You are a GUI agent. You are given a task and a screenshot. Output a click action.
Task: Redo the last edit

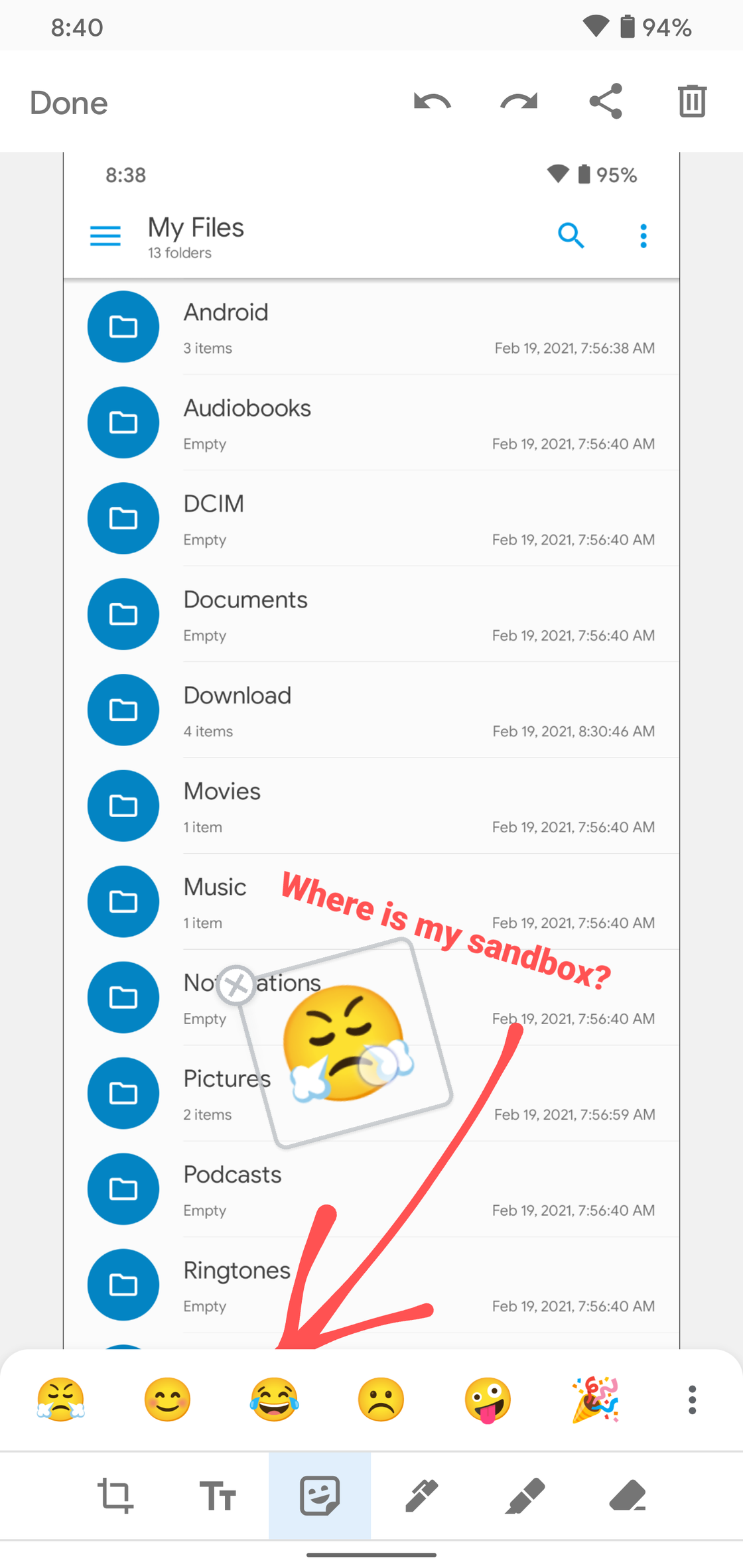pos(519,101)
